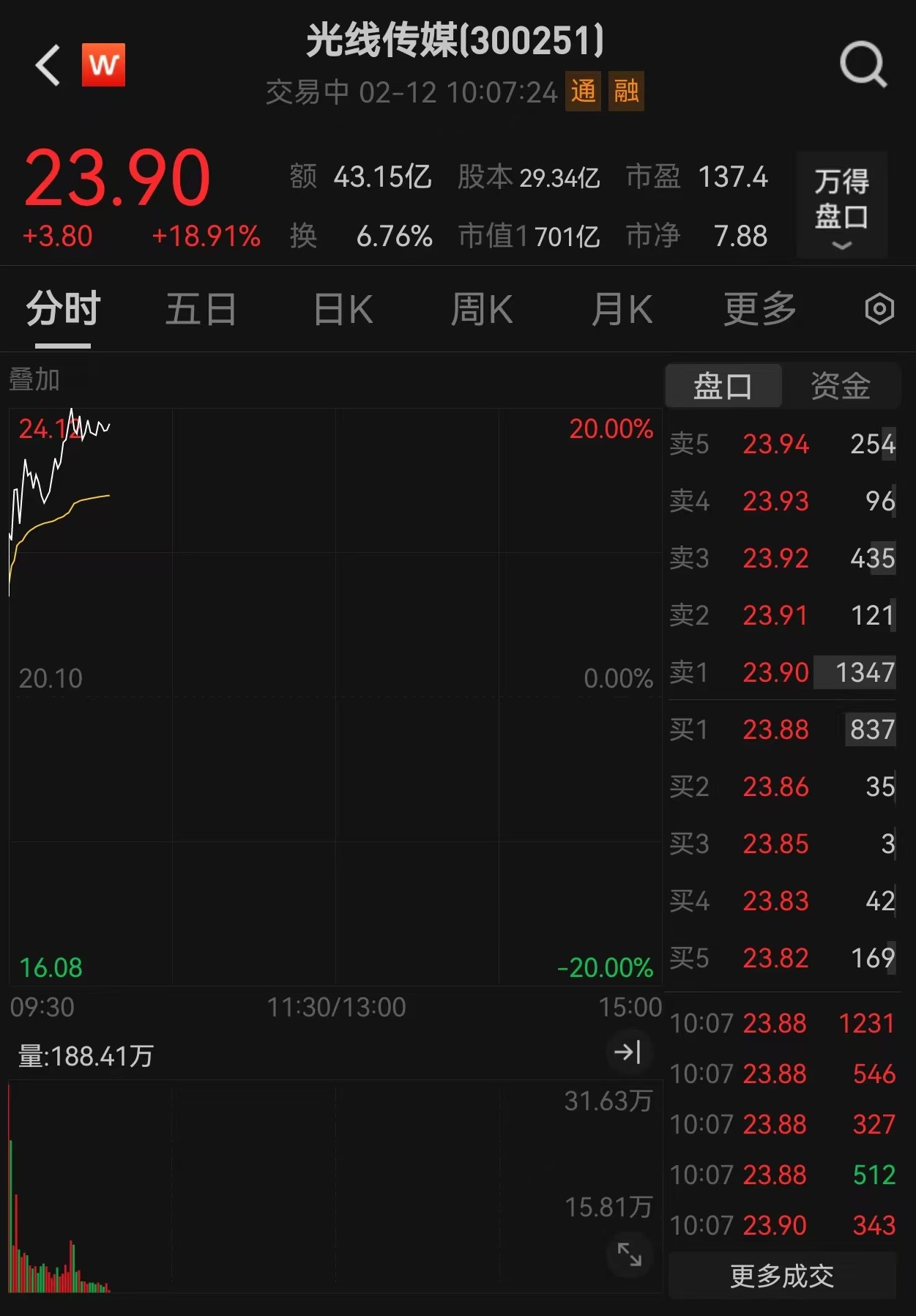Tap 叠加 to overlay comparison

pos(34,379)
